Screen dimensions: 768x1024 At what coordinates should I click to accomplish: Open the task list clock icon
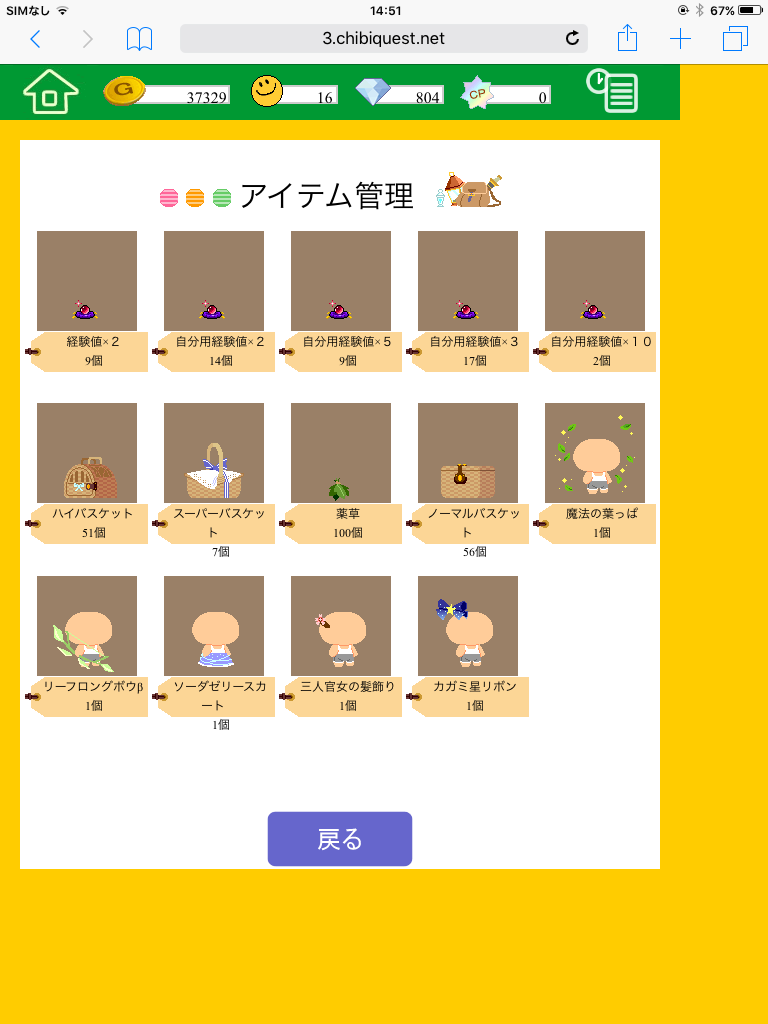click(612, 91)
